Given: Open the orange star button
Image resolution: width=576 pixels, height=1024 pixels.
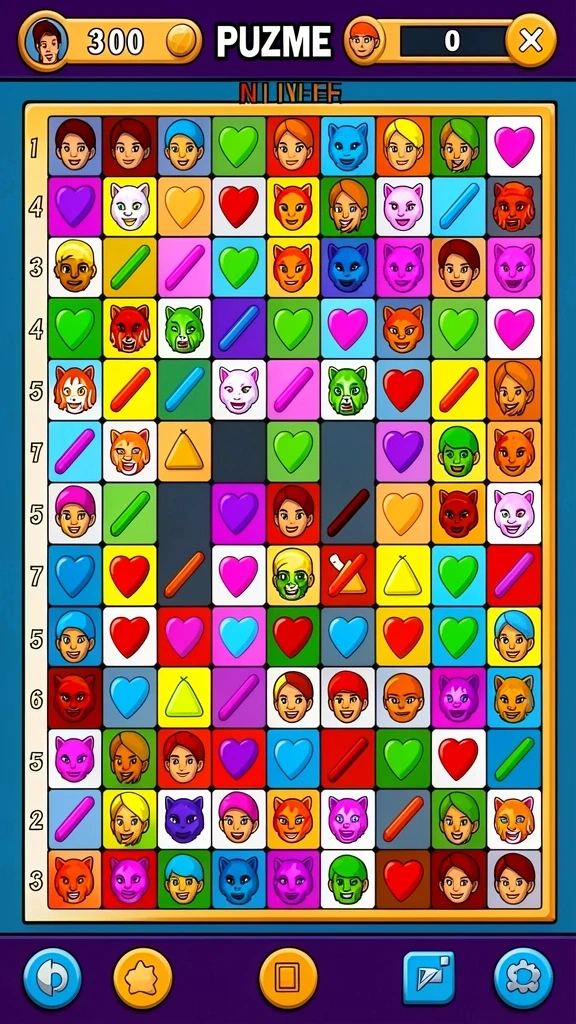Looking at the screenshot, I should click(x=143, y=978).
